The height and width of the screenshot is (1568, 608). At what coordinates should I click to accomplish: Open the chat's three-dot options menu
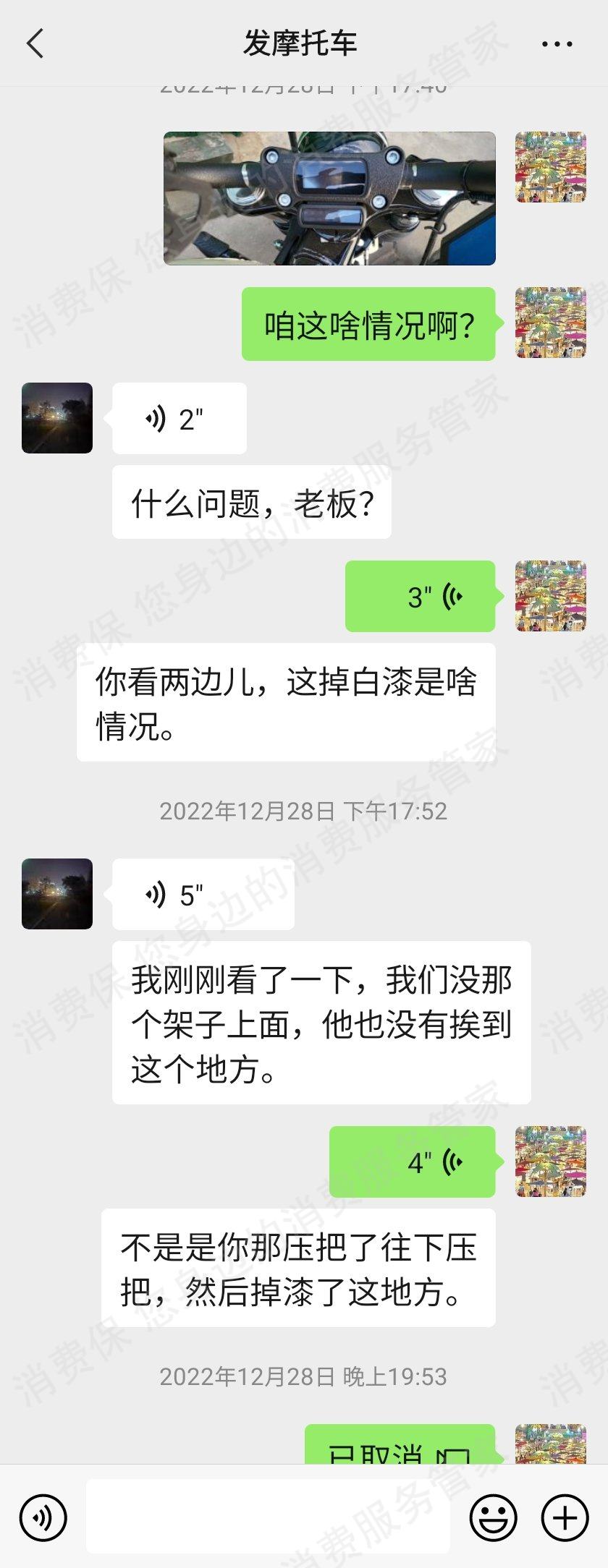click(557, 44)
